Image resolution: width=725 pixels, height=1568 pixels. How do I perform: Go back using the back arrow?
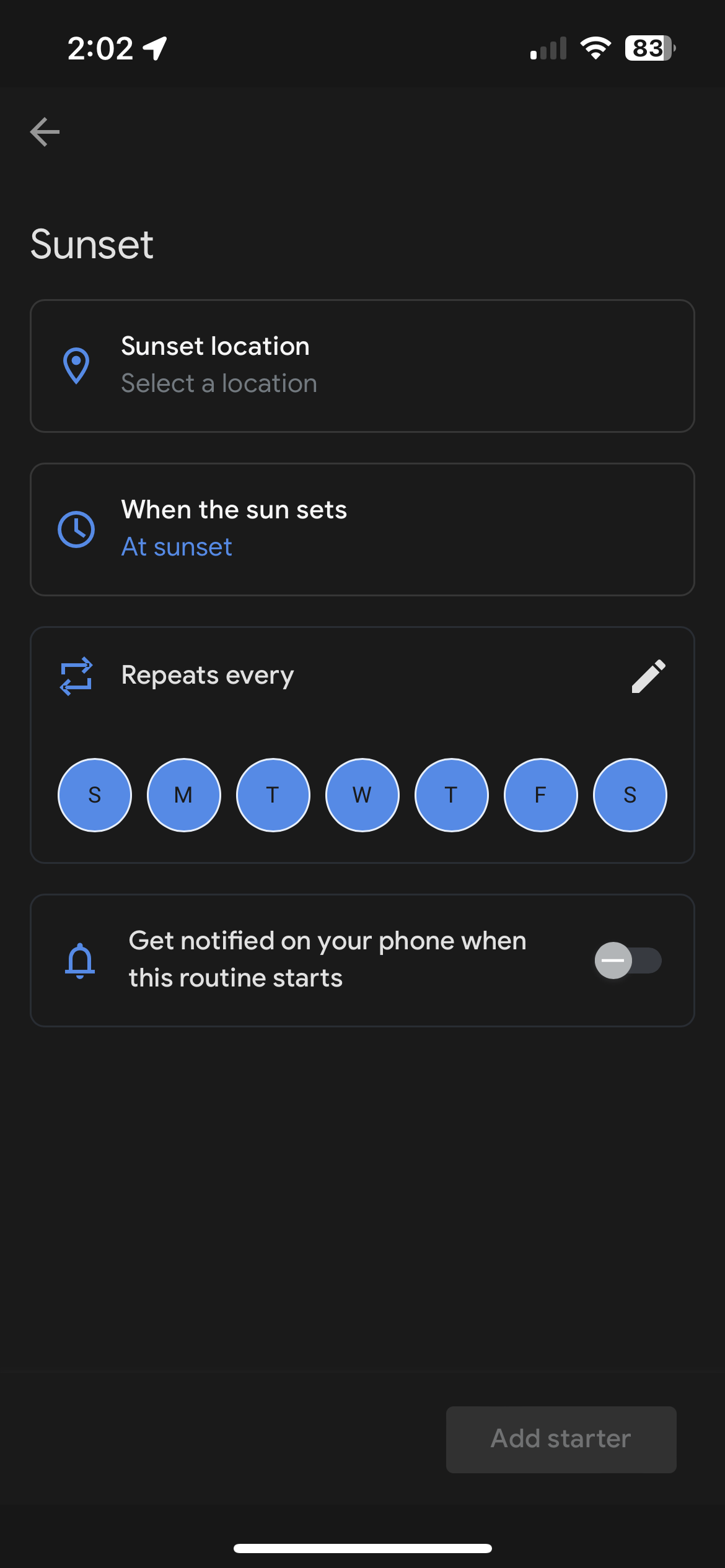[x=45, y=132]
